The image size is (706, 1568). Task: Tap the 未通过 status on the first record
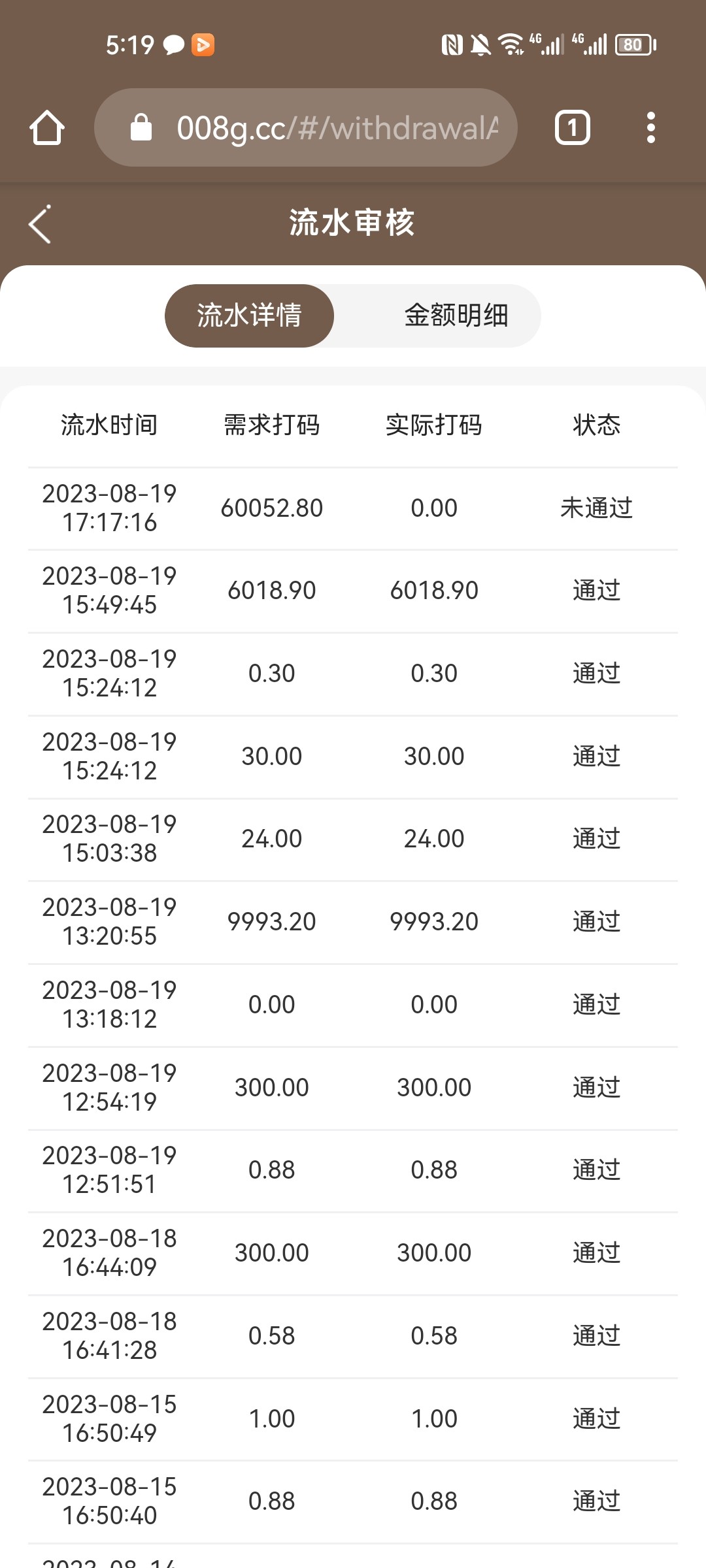point(596,508)
